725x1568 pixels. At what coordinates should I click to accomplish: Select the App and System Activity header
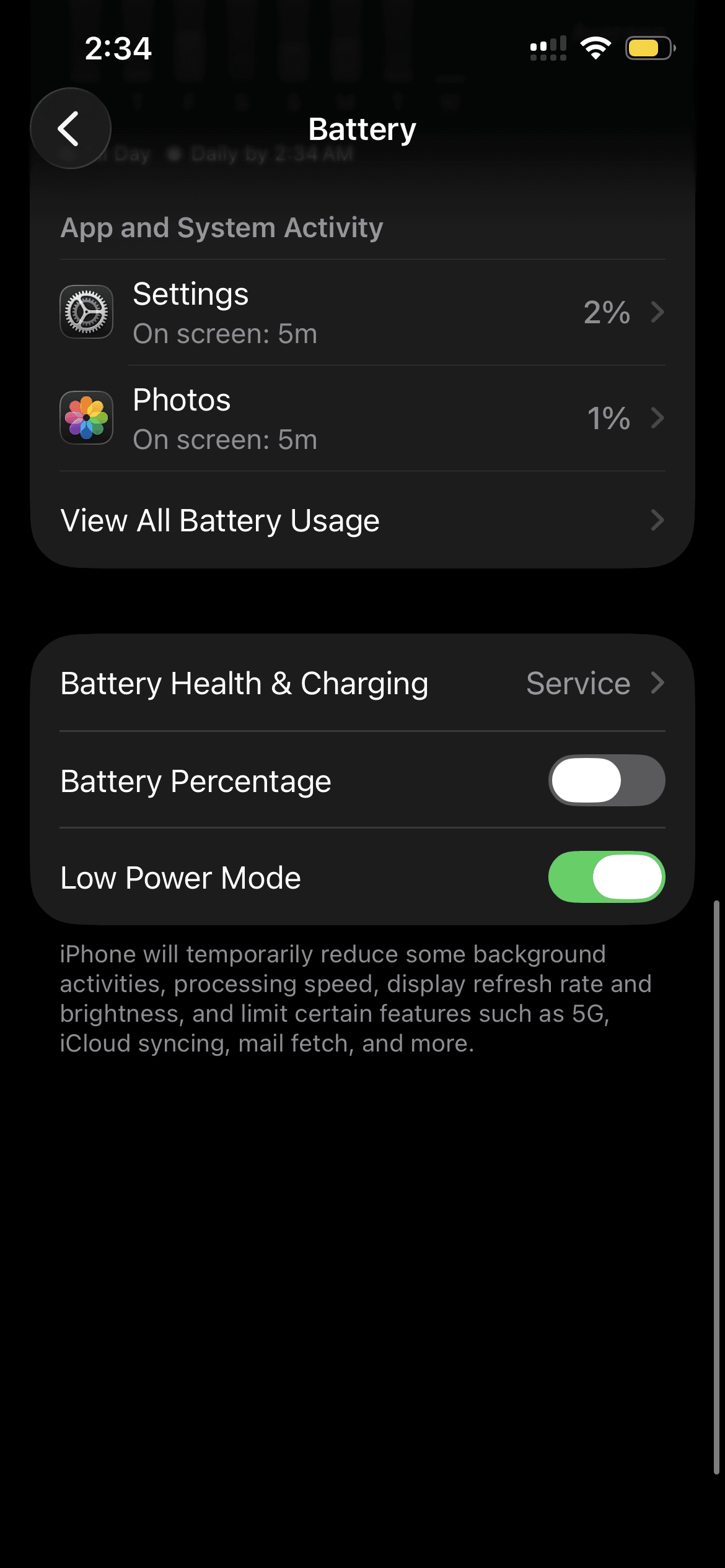[x=221, y=227]
